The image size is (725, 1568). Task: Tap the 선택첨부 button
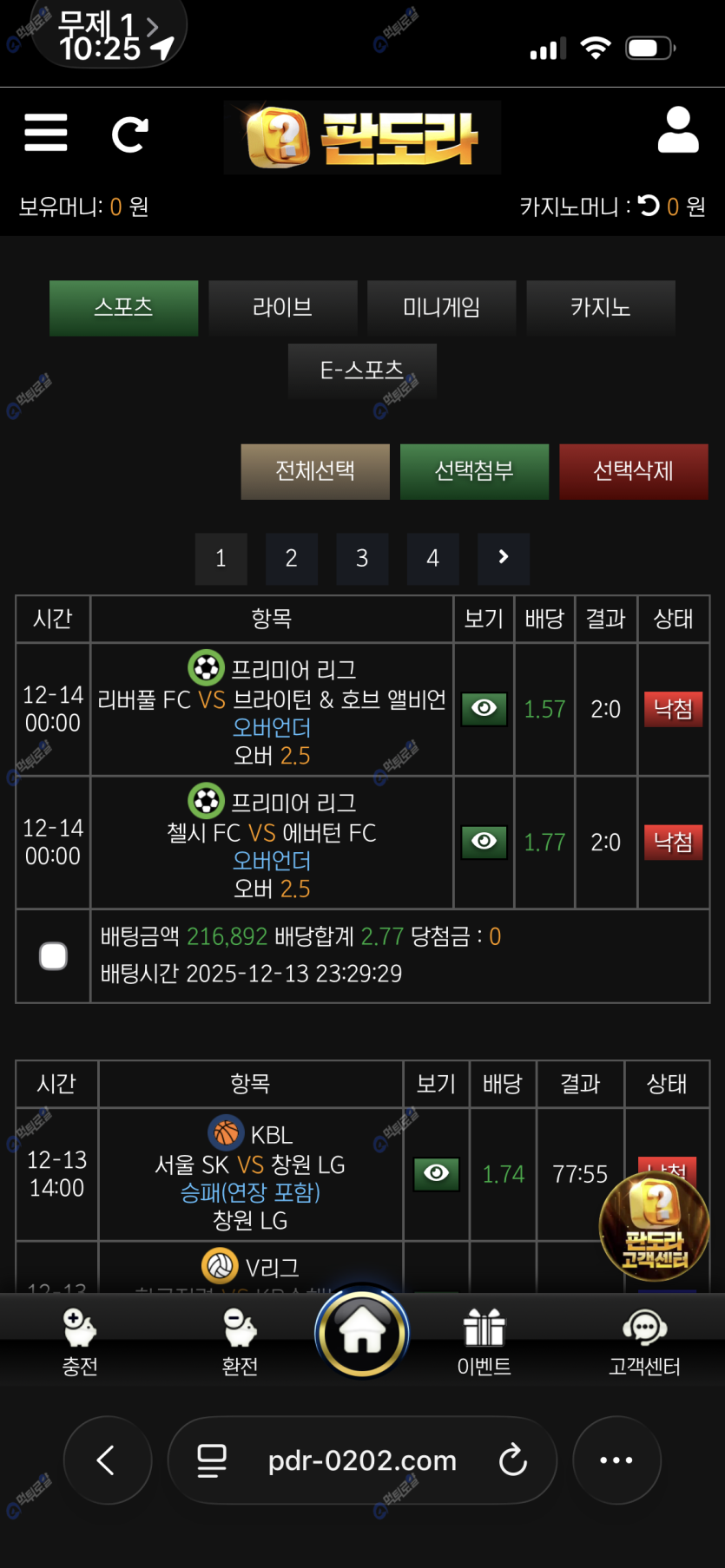[x=474, y=471]
